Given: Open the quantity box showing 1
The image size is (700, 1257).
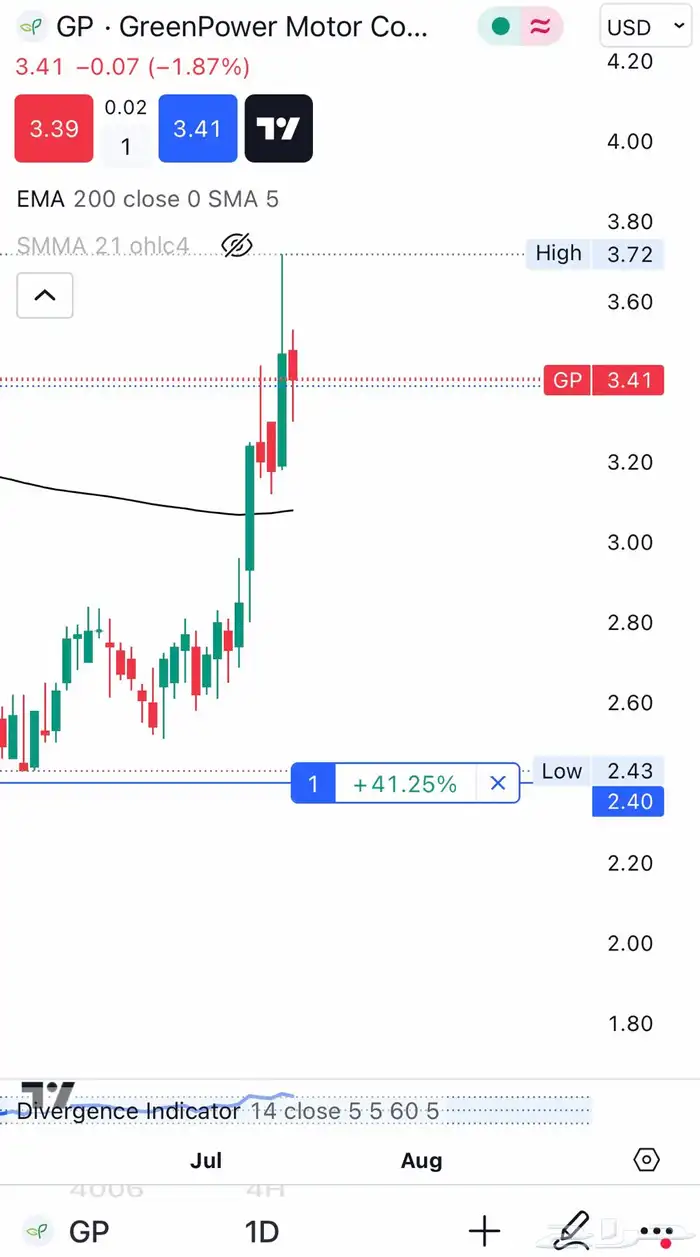Looking at the screenshot, I should (126, 146).
